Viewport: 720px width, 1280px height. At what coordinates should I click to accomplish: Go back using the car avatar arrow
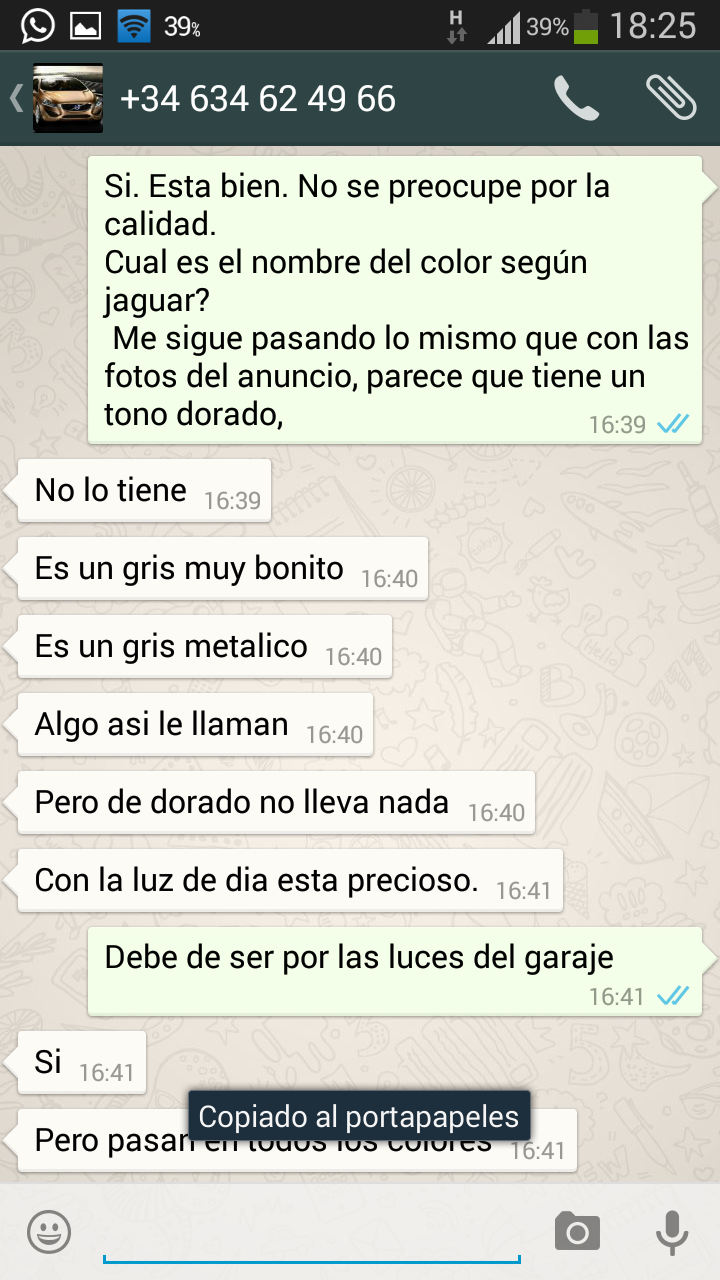point(17,98)
